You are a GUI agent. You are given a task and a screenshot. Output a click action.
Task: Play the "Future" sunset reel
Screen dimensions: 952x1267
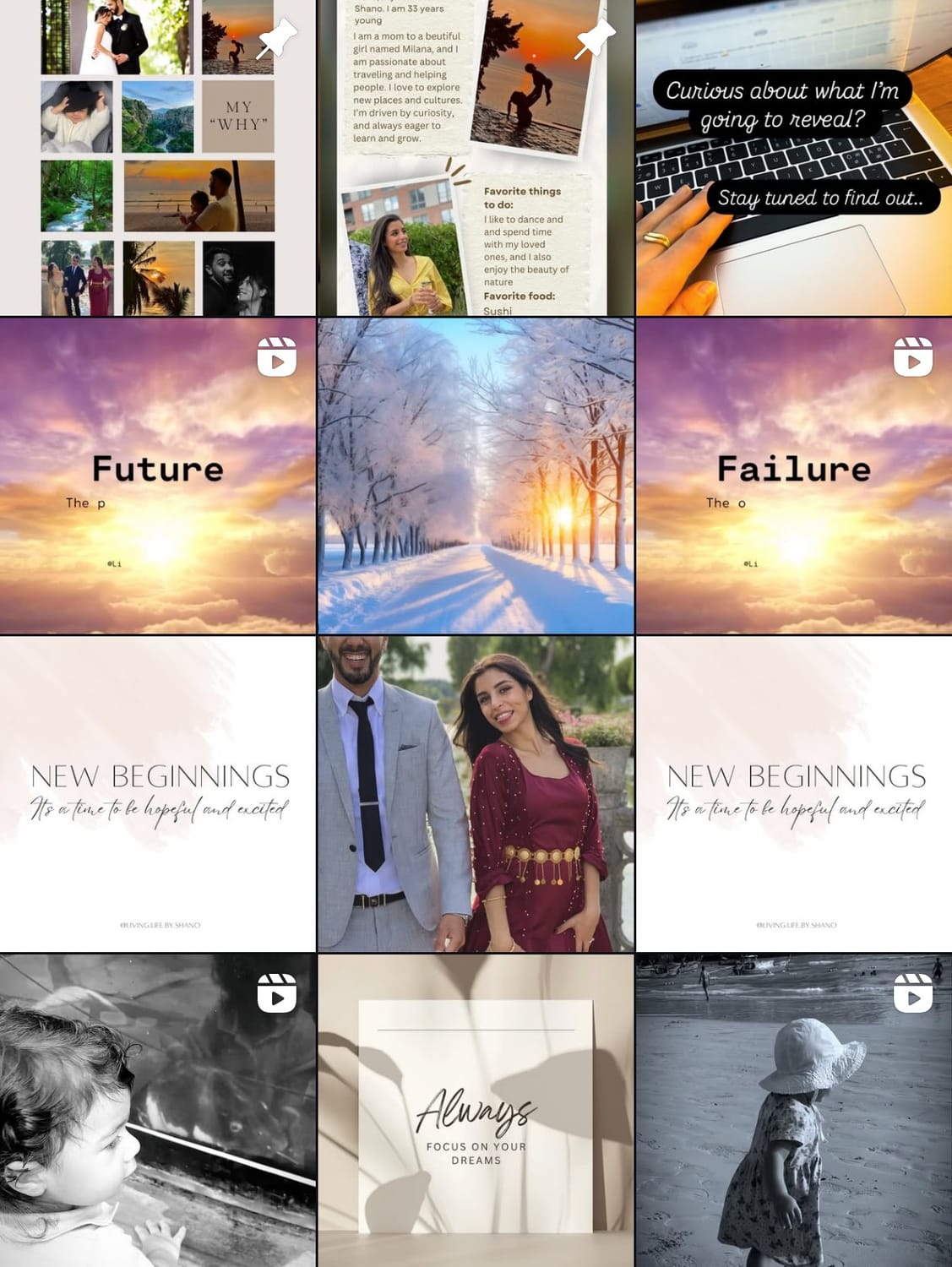pos(157,476)
